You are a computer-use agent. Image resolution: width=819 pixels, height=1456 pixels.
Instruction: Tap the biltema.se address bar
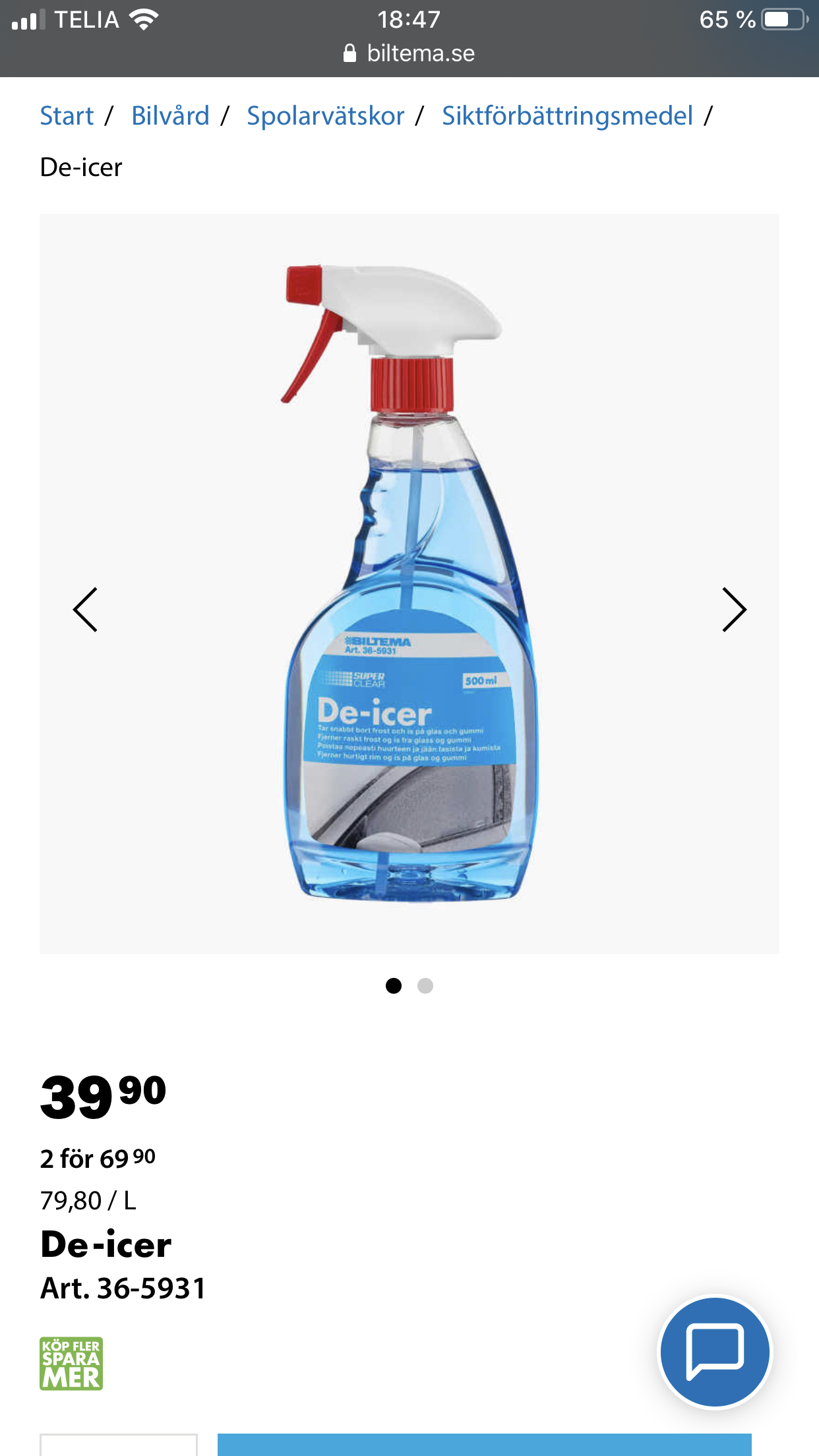coord(409,53)
